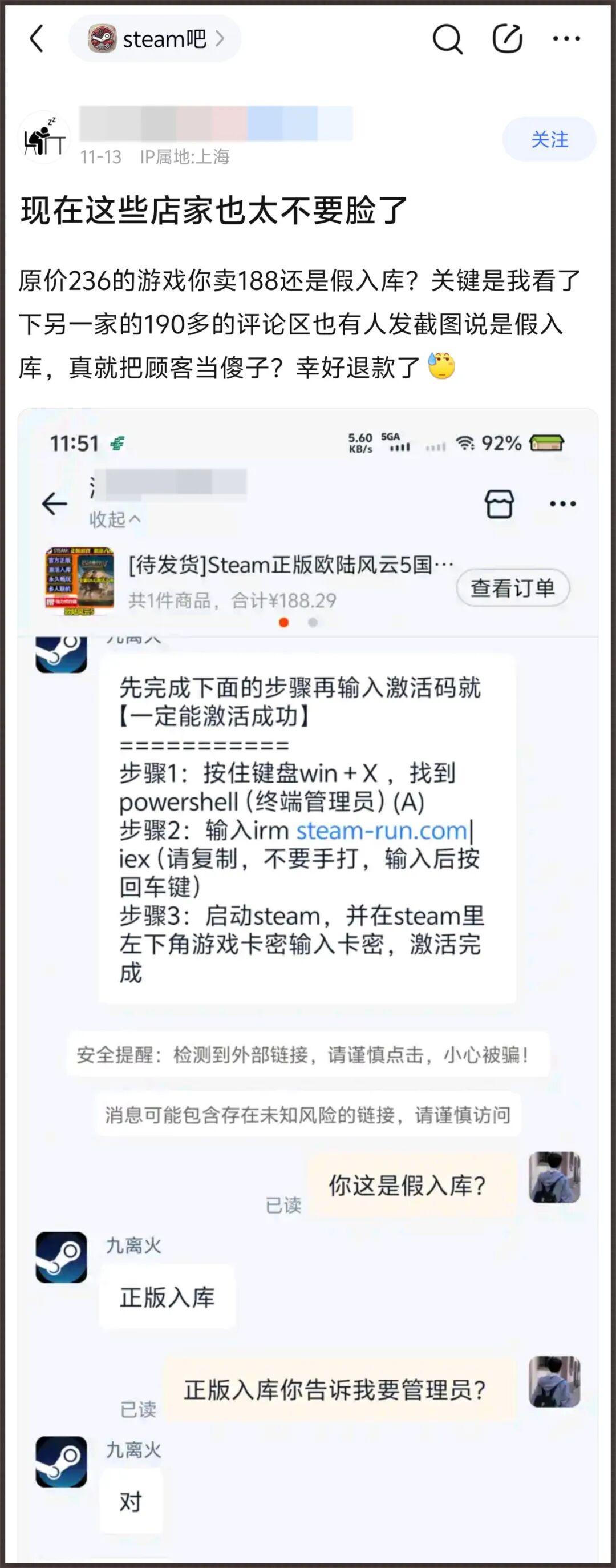This screenshot has height=1568, width=616.
Task: Tap the compose/share icon in the top bar
Action: click(506, 39)
